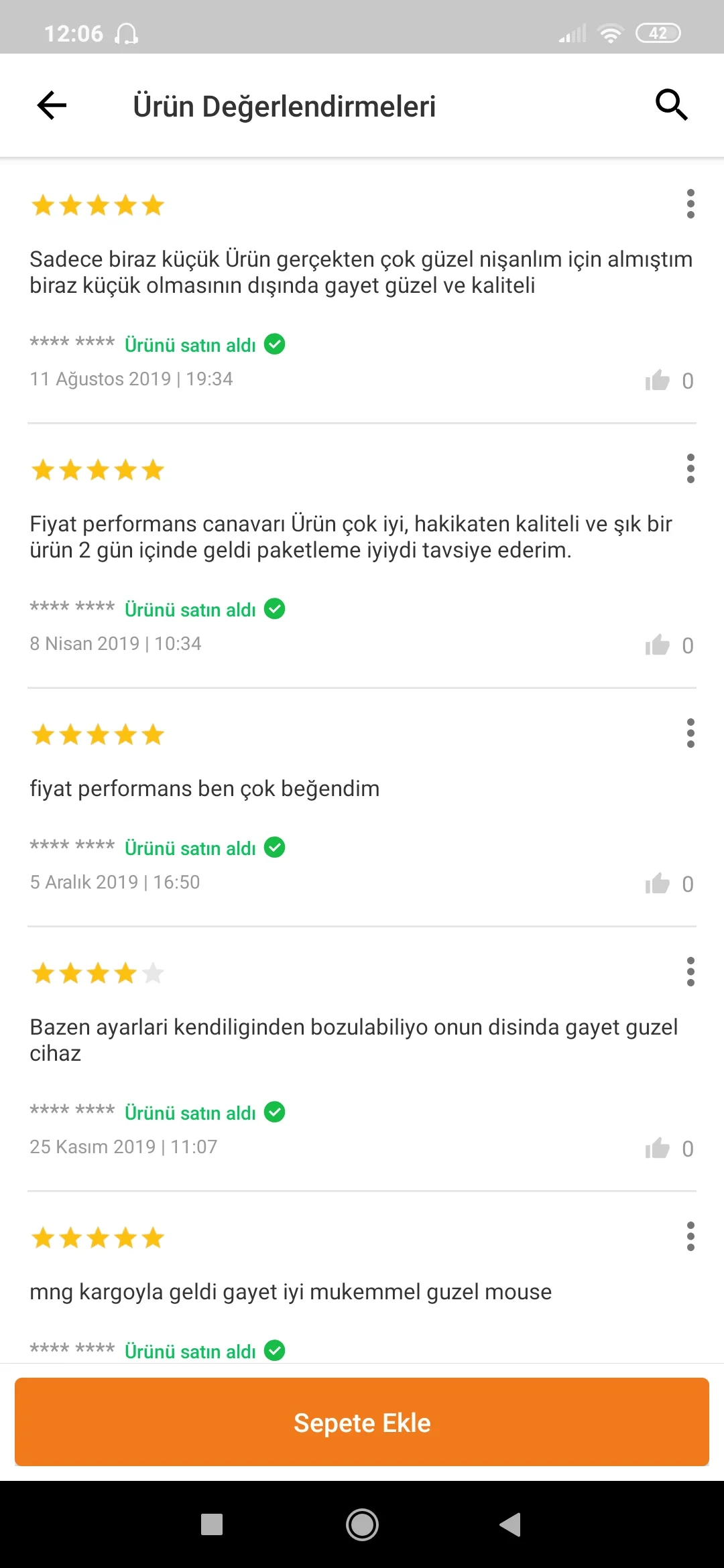Open options for the 25 Kasım 2019 review

point(690,972)
